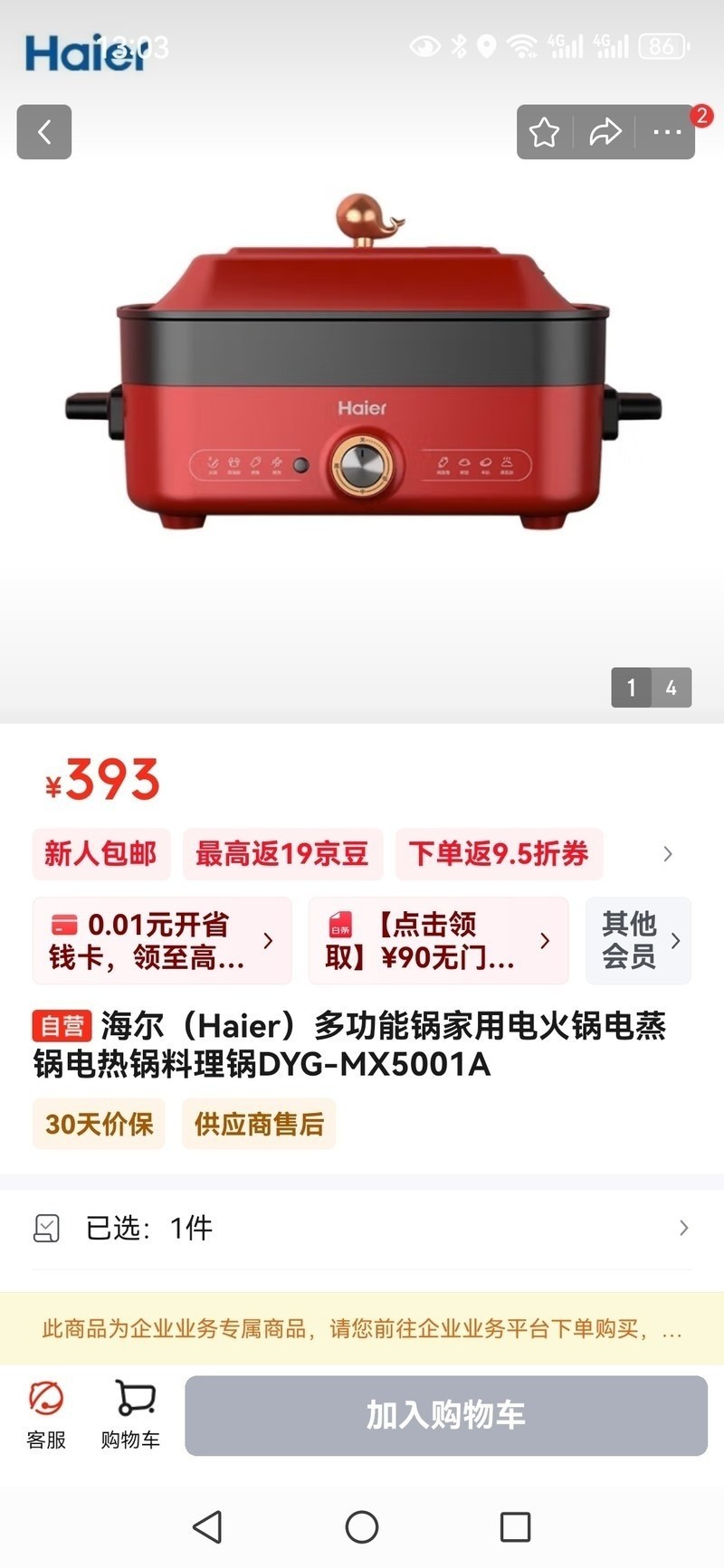
Task: Tap the 新人包邮 promotion tag
Action: (x=100, y=853)
